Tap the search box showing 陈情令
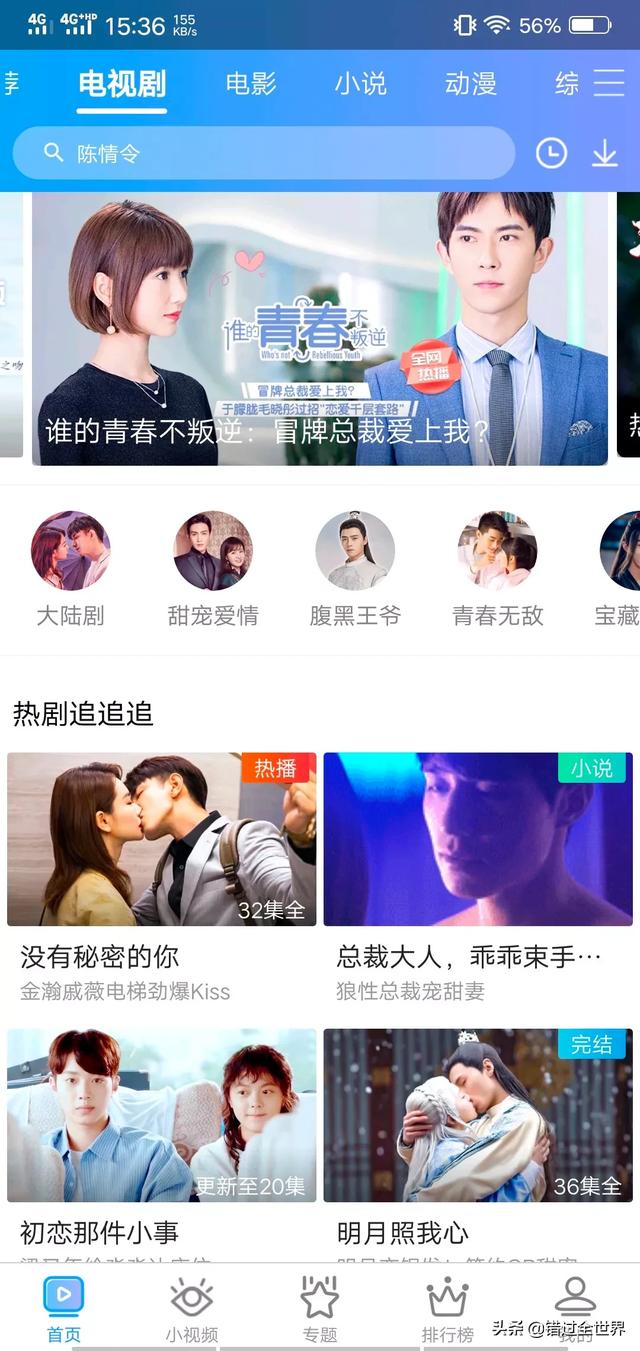Image resolution: width=640 pixels, height=1351 pixels. (x=263, y=153)
